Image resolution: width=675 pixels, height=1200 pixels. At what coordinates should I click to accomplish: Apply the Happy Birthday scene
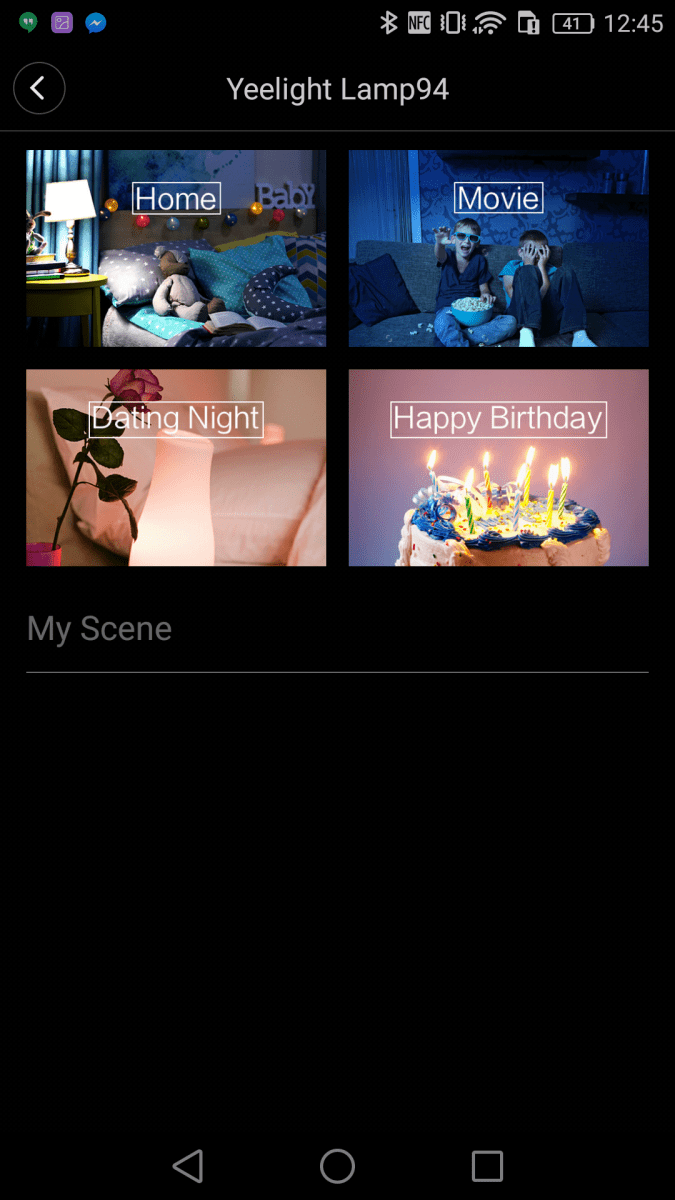498,467
